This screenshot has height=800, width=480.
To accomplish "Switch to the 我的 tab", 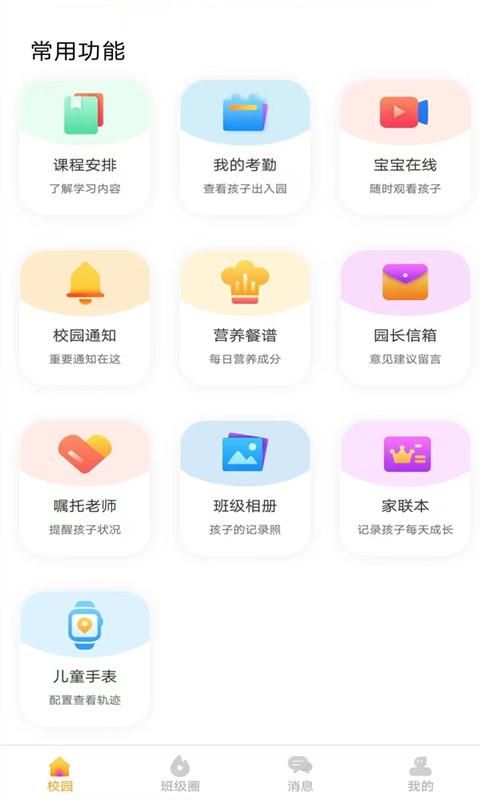I will coord(420,774).
